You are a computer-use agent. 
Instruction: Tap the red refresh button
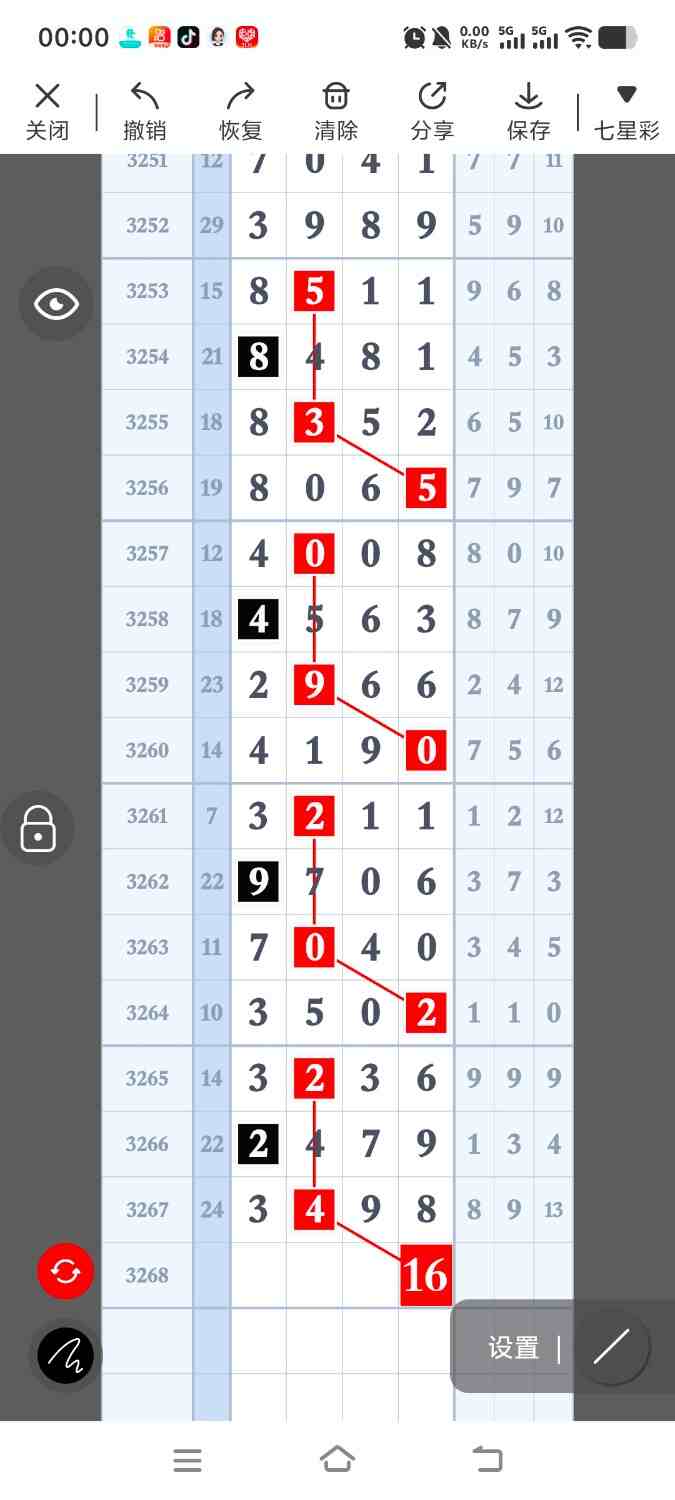pyautogui.click(x=66, y=1271)
